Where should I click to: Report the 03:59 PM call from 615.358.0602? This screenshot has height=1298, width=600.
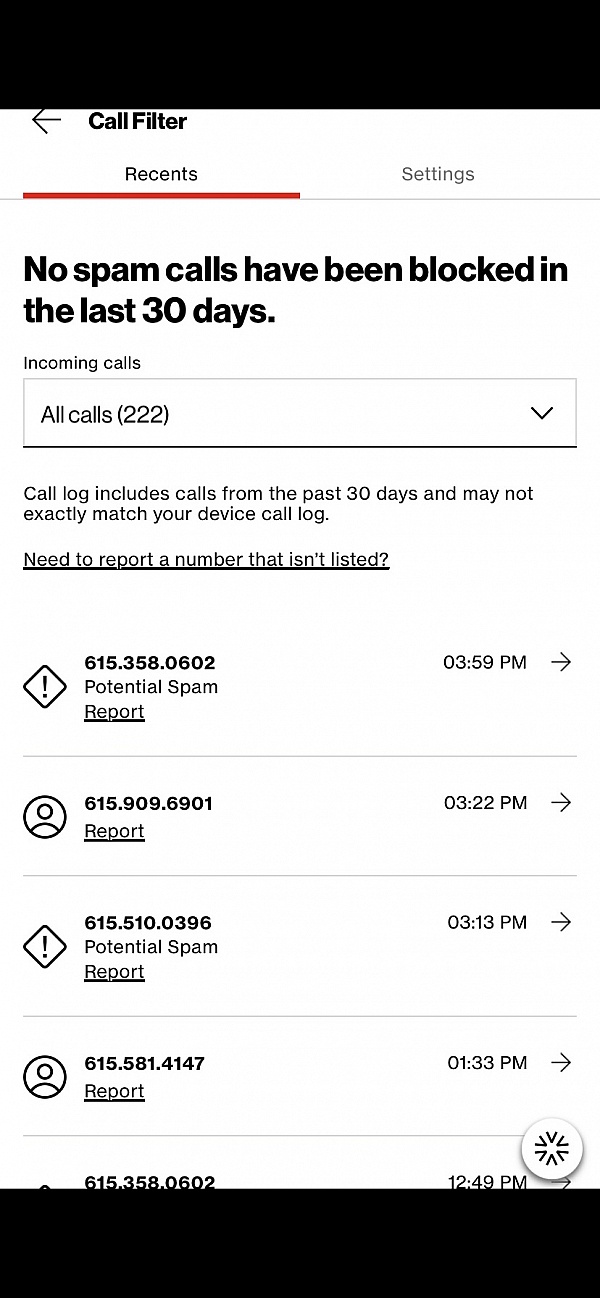[114, 712]
